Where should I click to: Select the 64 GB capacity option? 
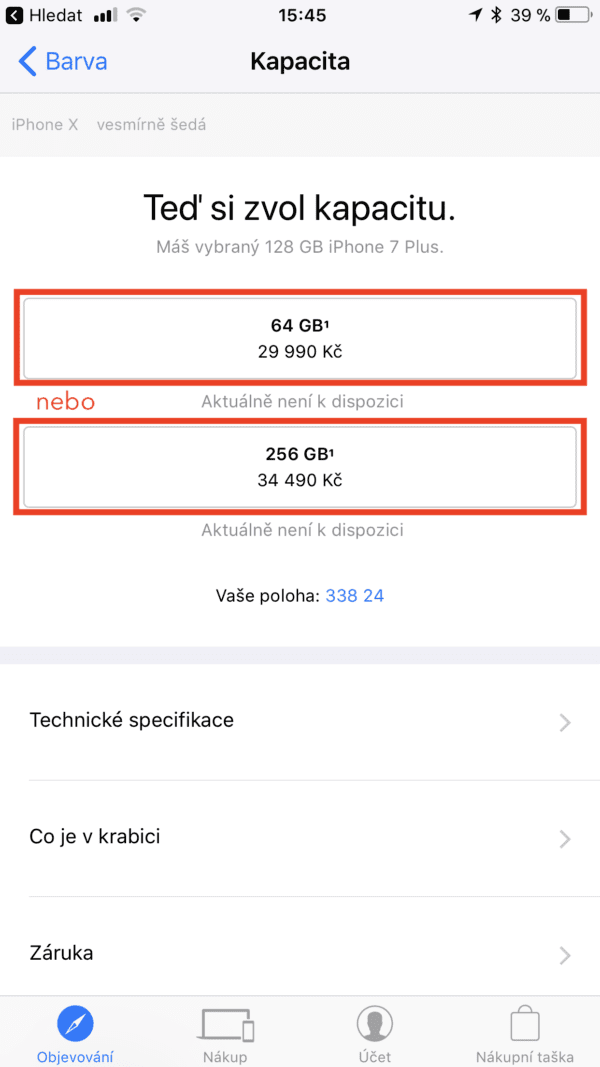tap(300, 338)
